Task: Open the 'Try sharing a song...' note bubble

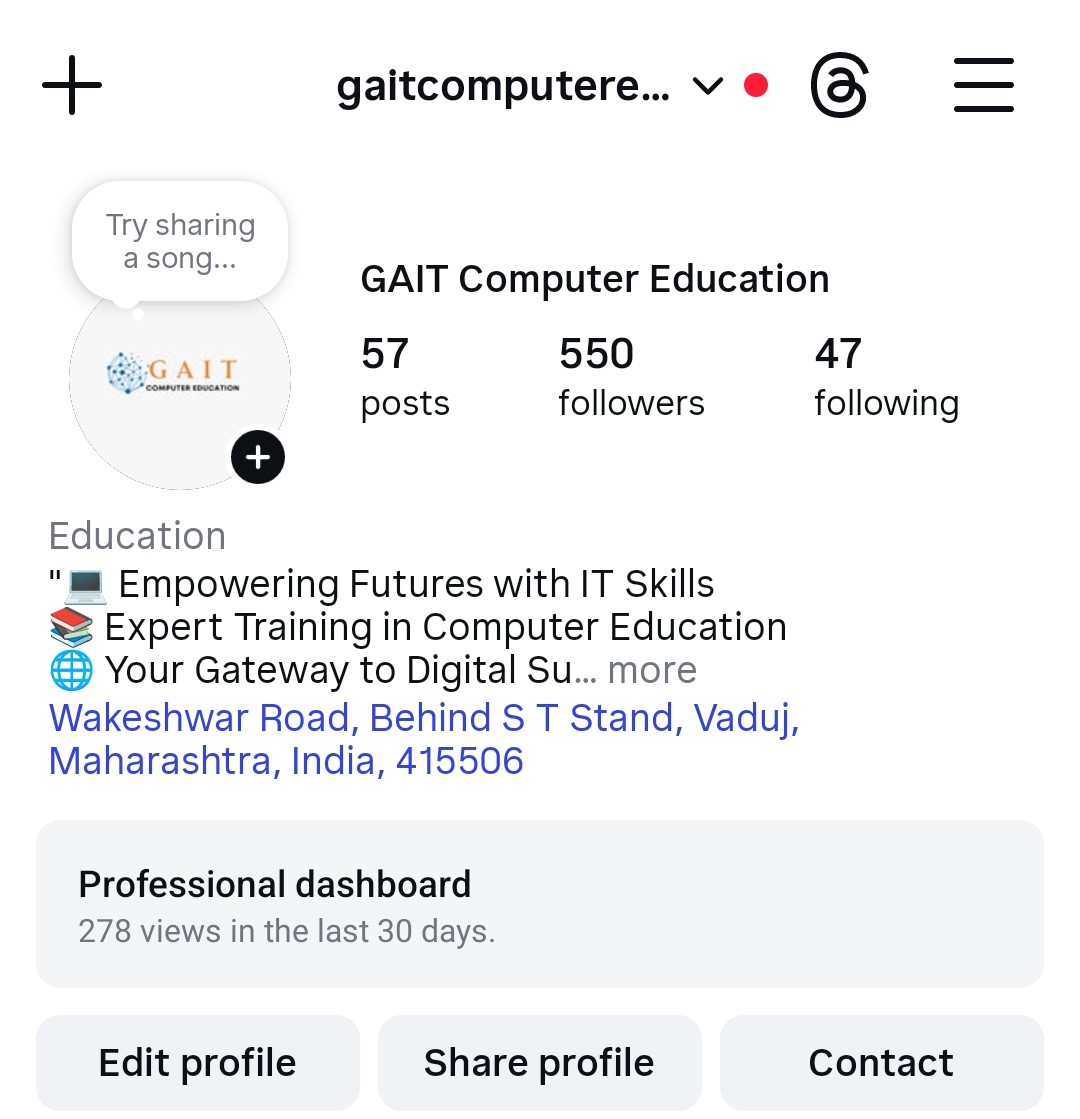Action: [180, 240]
